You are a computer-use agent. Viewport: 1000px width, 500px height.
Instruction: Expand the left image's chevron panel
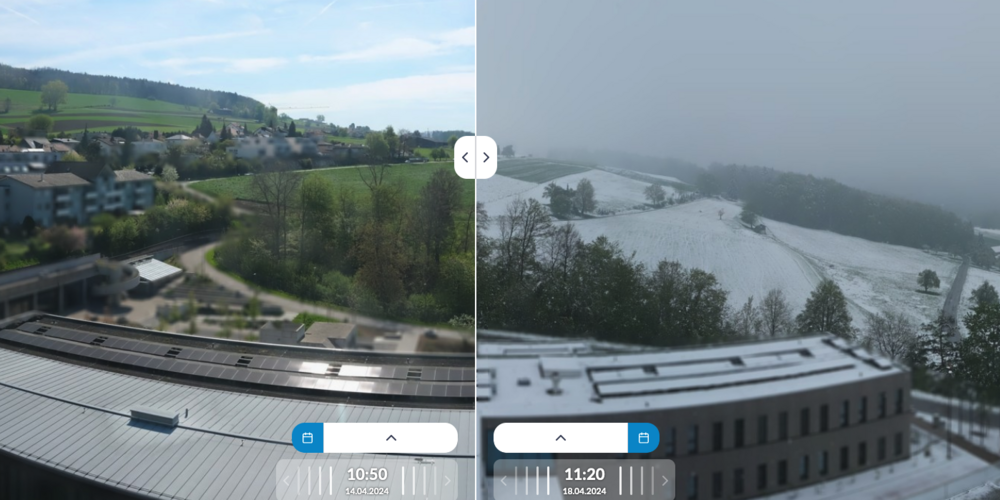coord(391,438)
